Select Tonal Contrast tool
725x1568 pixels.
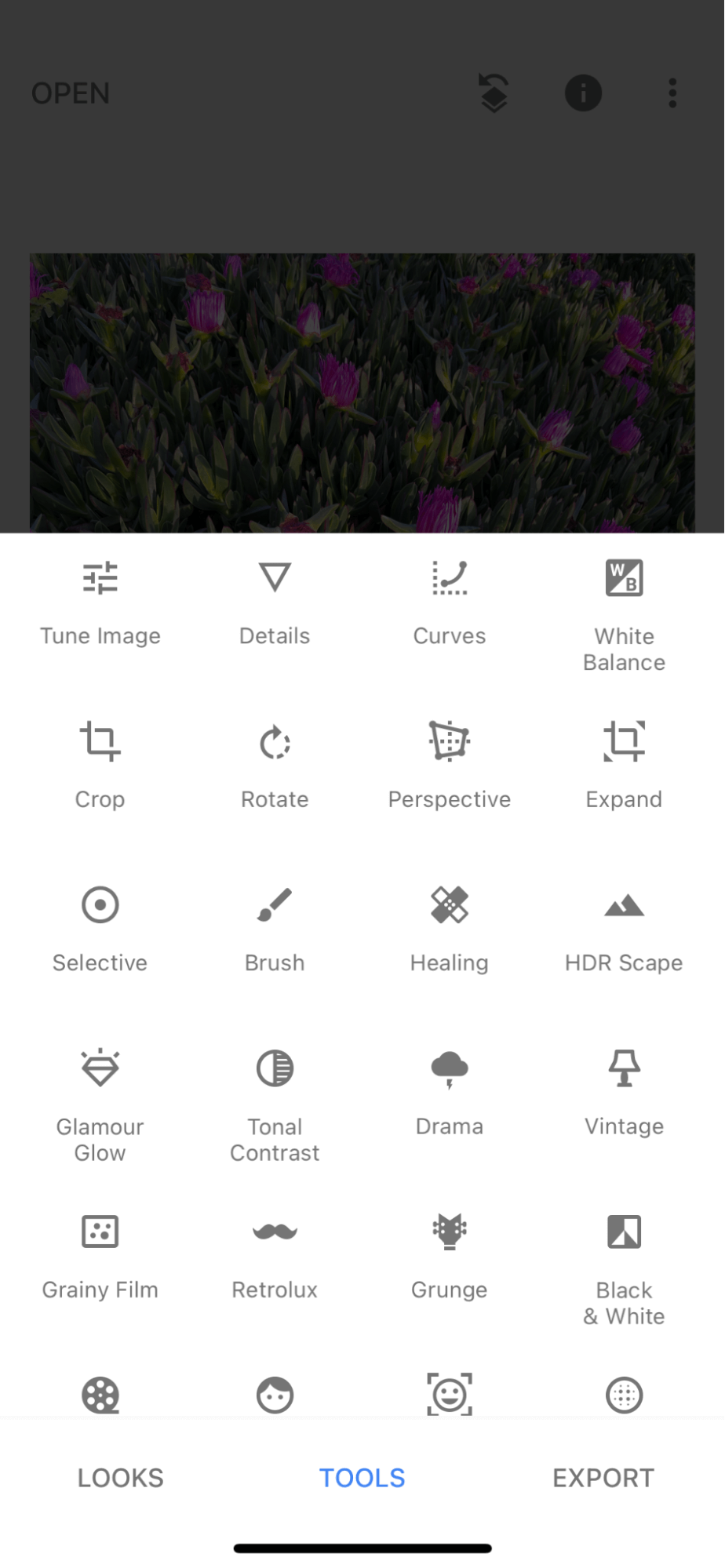pos(275,1104)
